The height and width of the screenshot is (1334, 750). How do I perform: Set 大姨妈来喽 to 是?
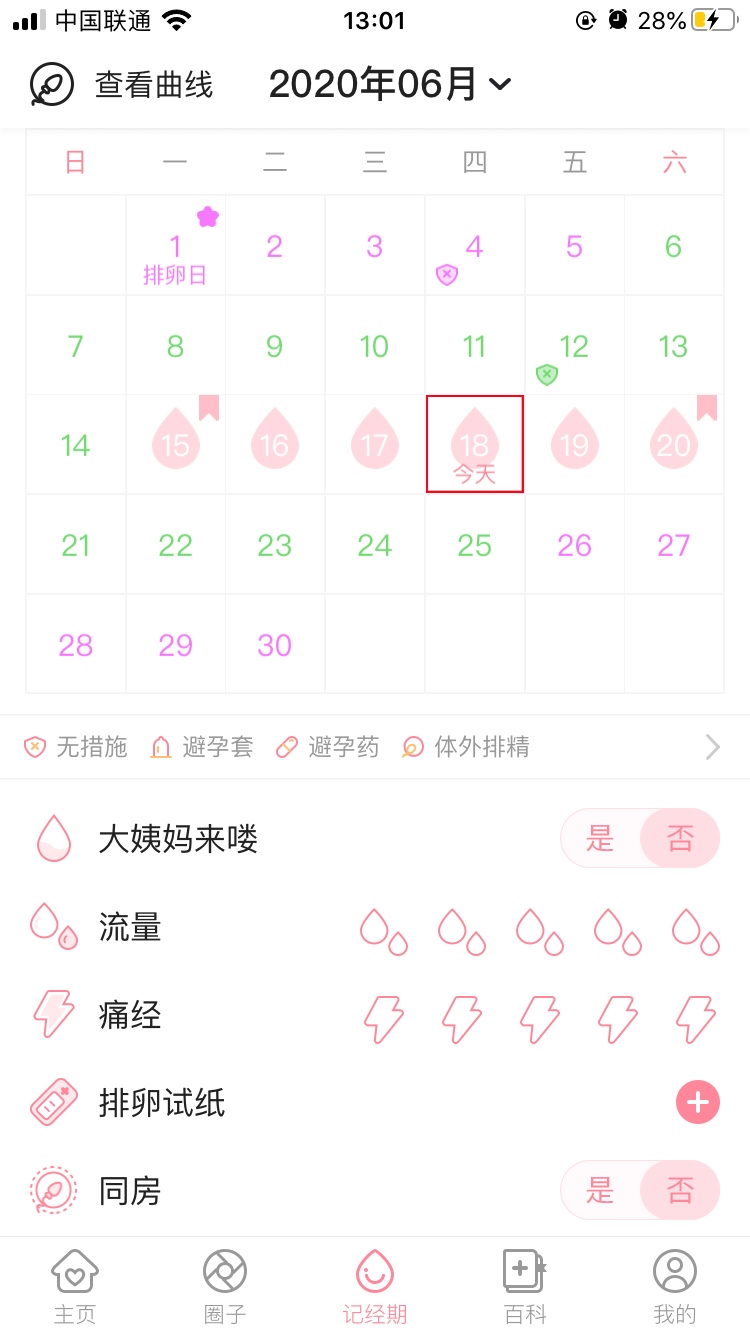click(x=600, y=838)
